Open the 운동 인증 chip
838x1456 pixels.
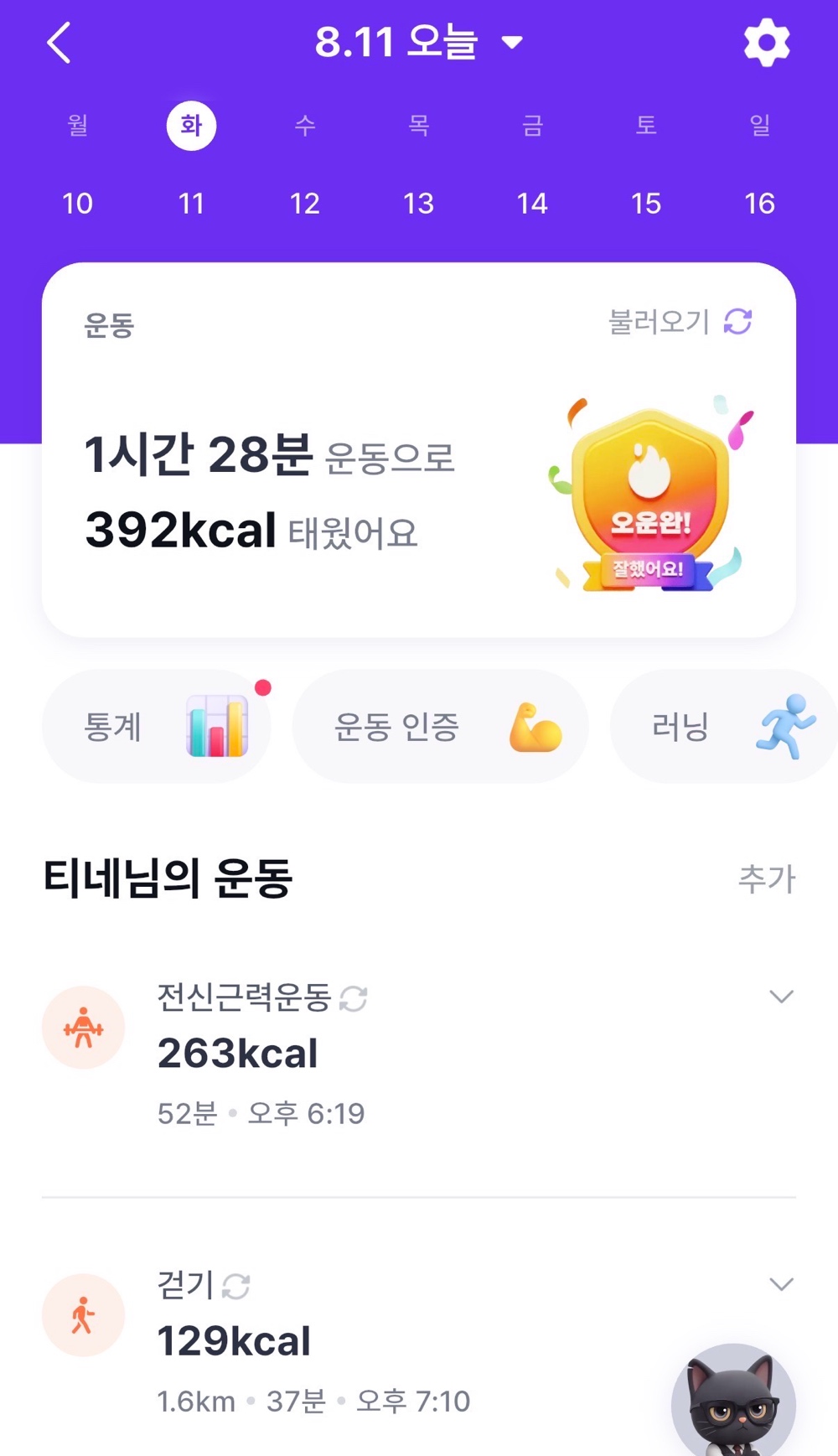(440, 726)
